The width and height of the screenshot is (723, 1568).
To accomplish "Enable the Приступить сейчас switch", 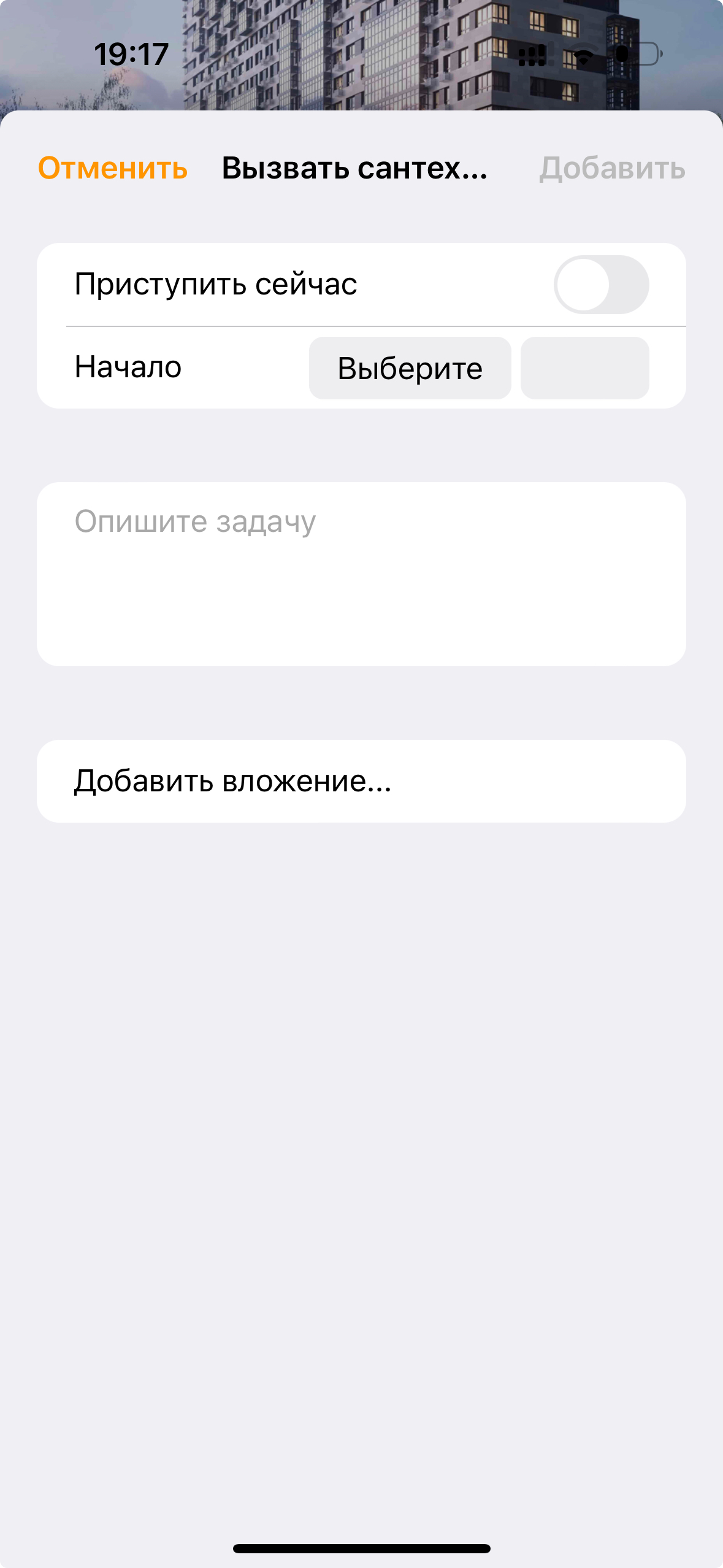I will (x=601, y=285).
